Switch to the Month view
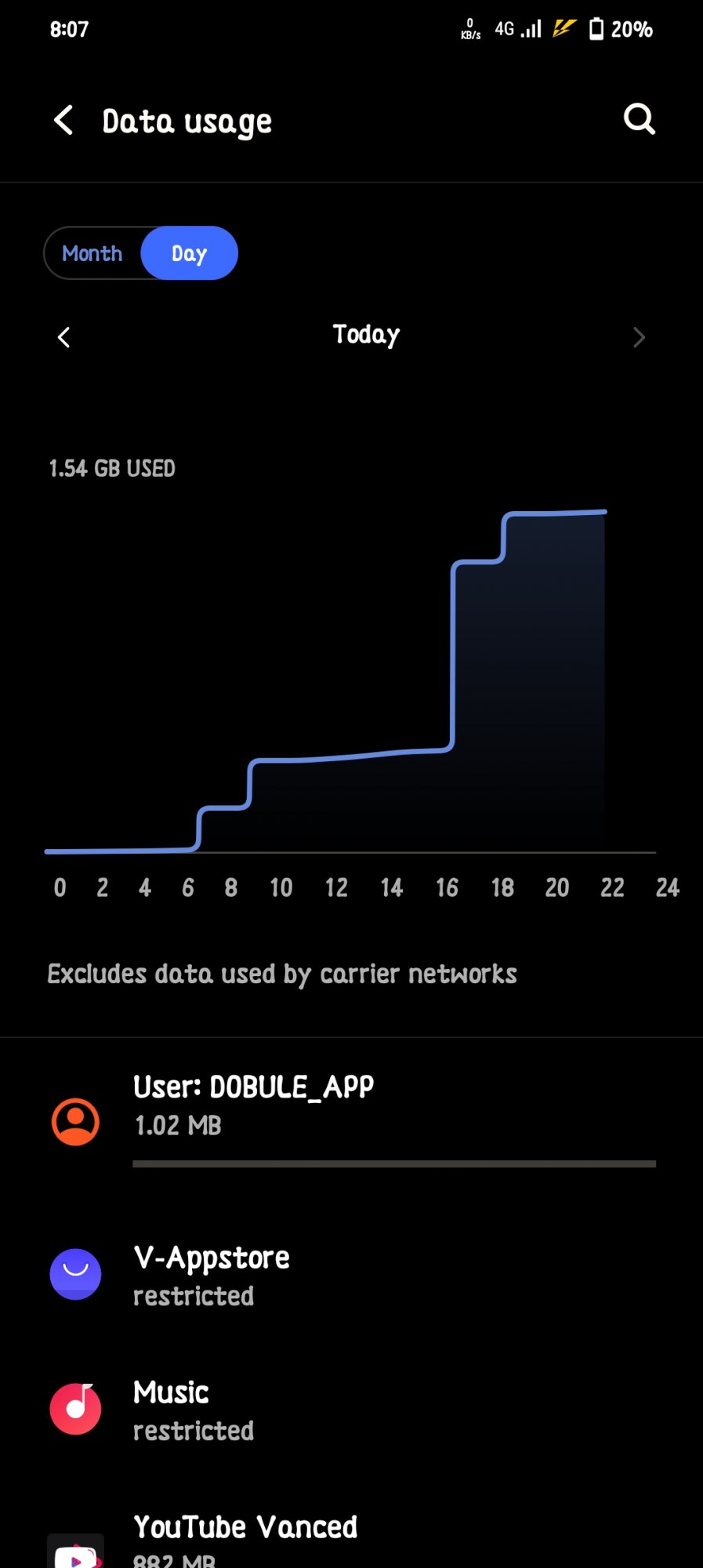The width and height of the screenshot is (703, 1568). pos(92,253)
